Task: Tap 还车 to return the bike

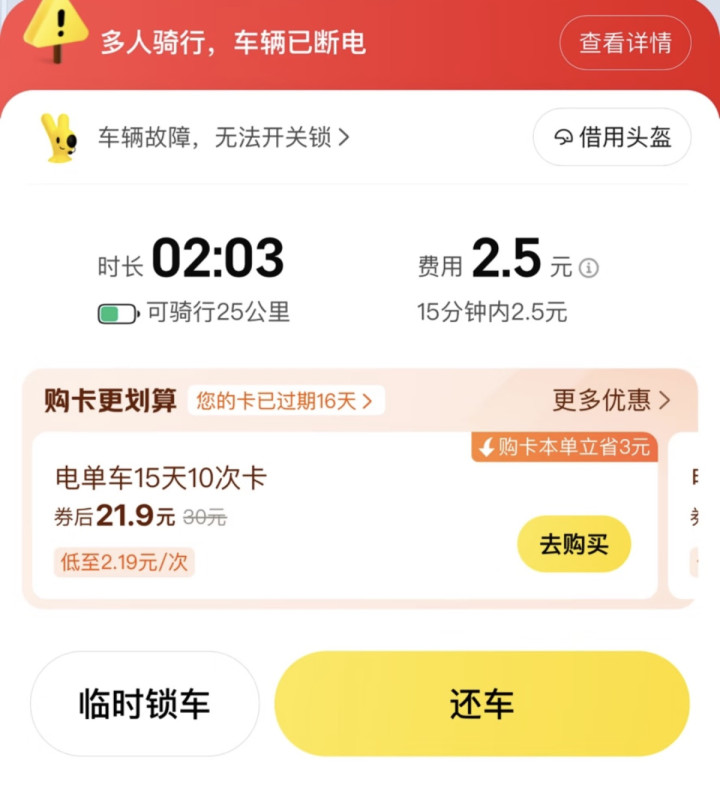Action: (482, 704)
